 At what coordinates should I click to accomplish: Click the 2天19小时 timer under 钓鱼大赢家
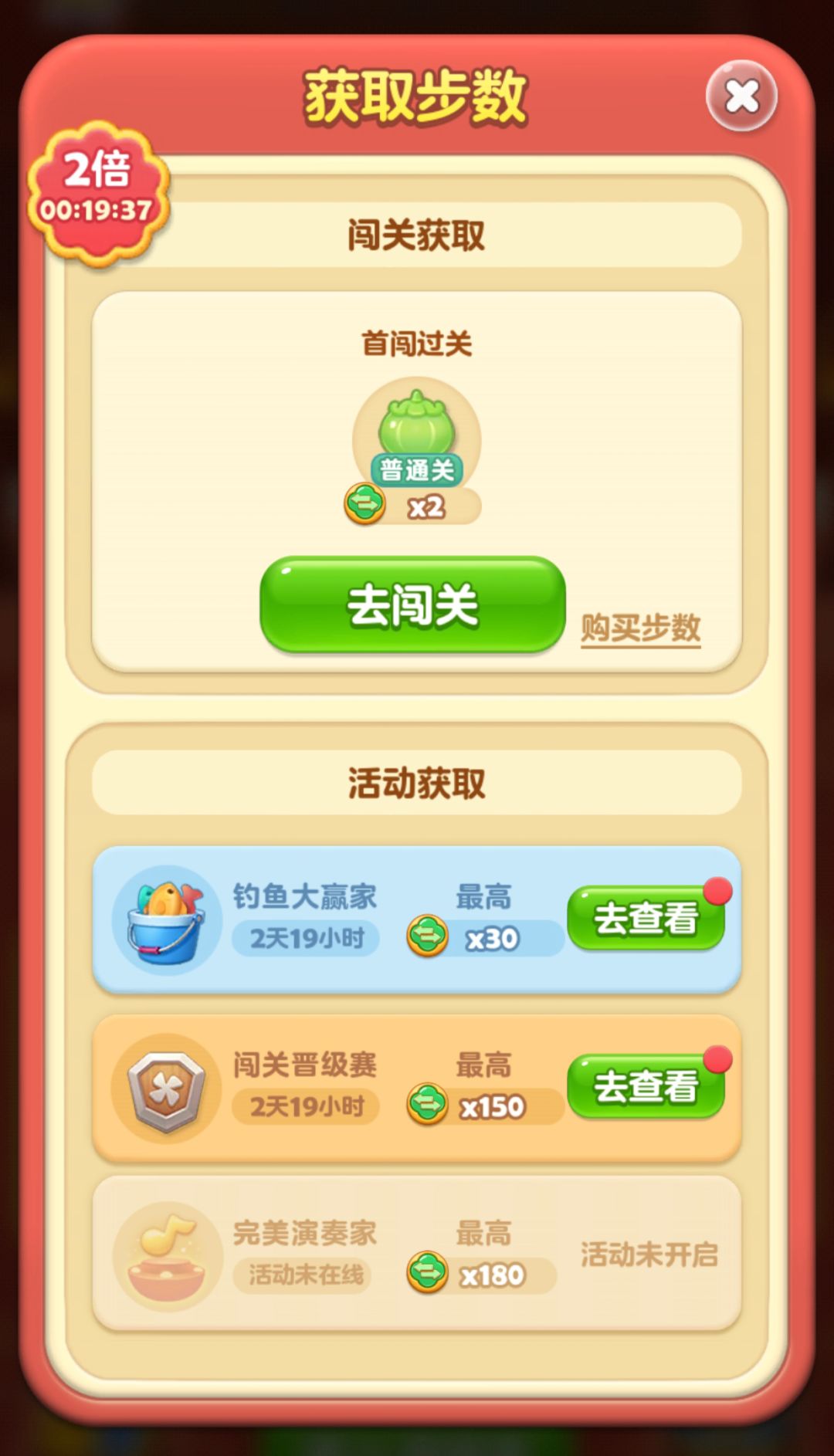tap(307, 939)
